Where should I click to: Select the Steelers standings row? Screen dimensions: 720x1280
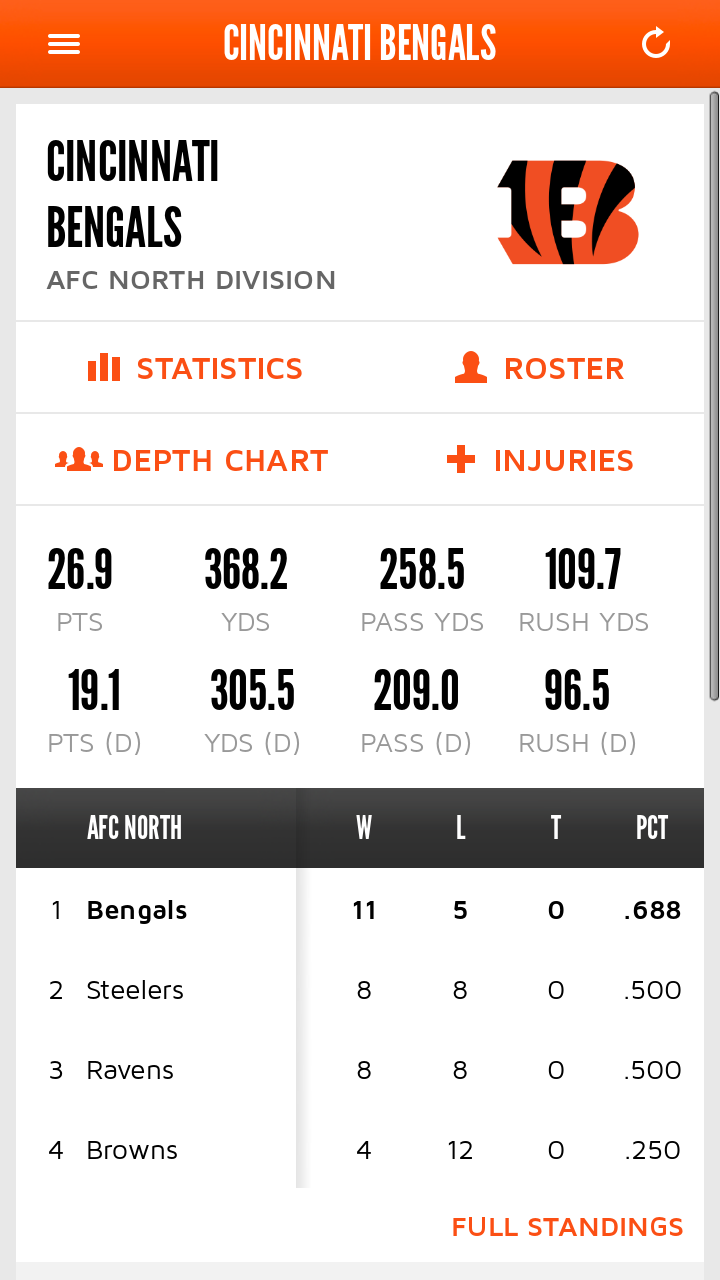click(360, 990)
